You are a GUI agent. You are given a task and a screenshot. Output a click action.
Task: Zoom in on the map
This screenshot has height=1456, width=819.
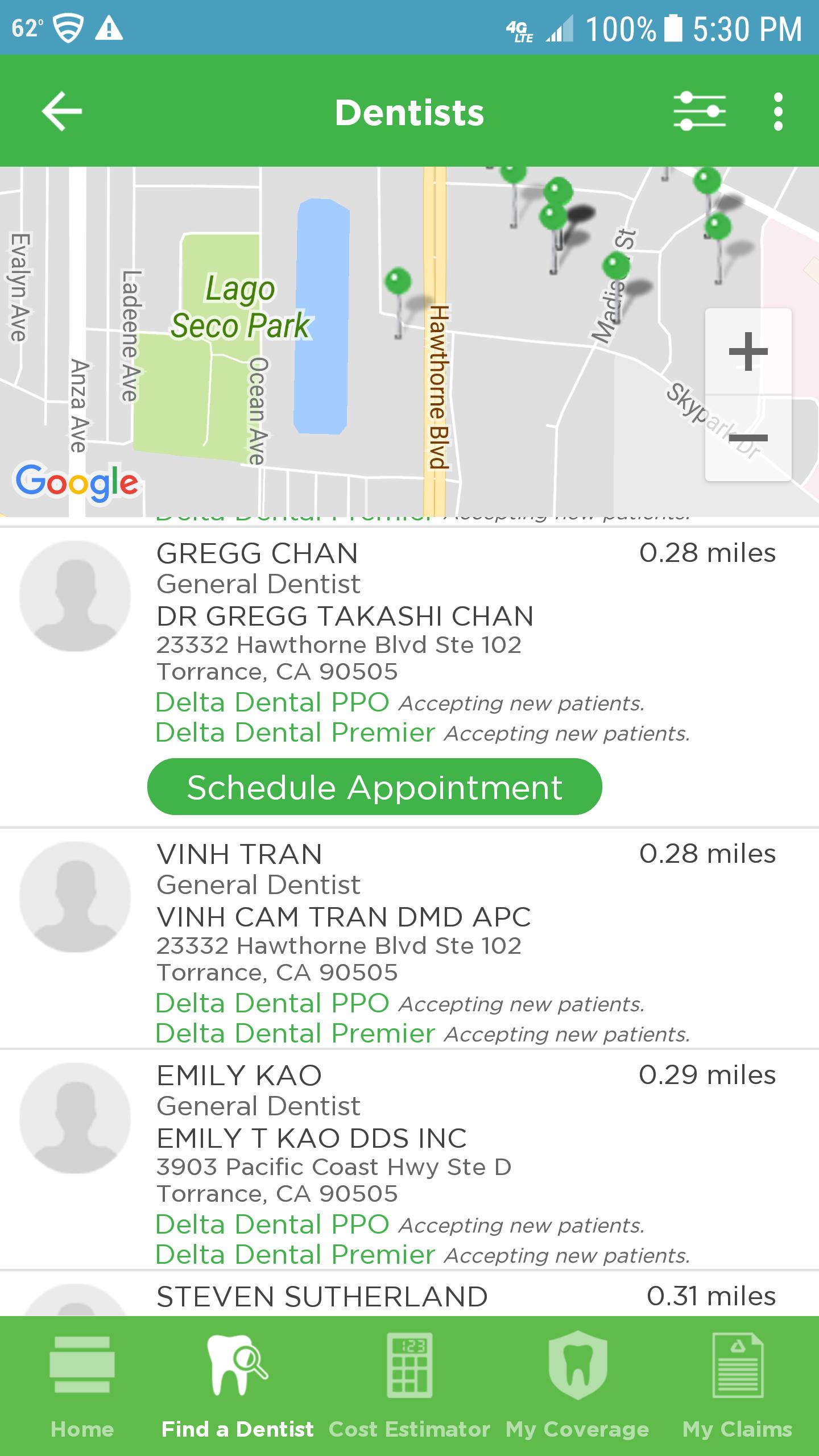tap(748, 351)
